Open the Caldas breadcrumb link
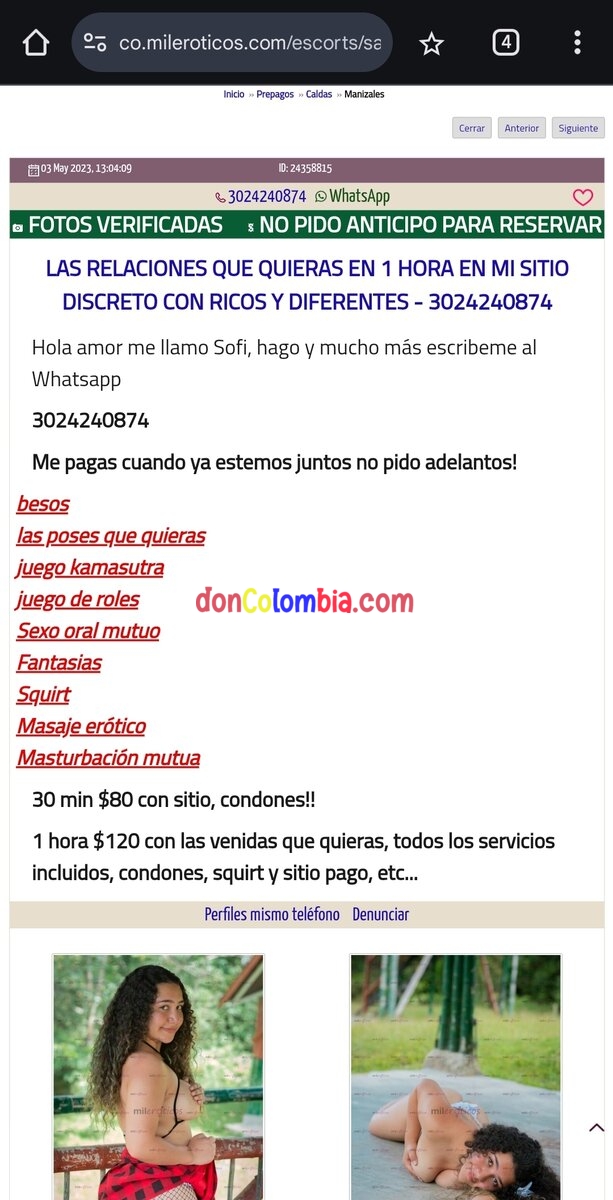This screenshot has width=613, height=1200. click(x=319, y=94)
